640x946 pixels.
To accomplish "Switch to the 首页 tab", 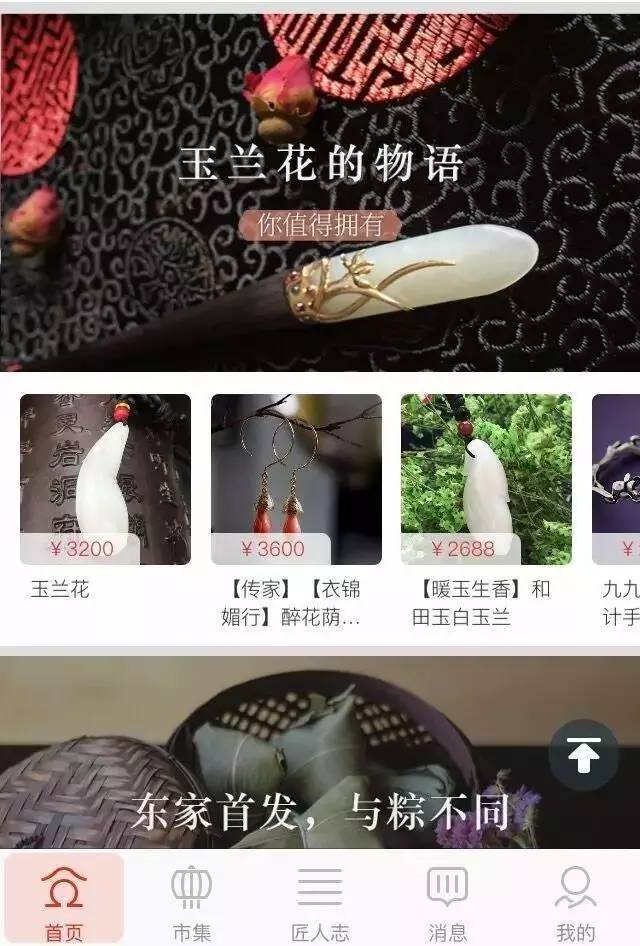I will (64, 900).
